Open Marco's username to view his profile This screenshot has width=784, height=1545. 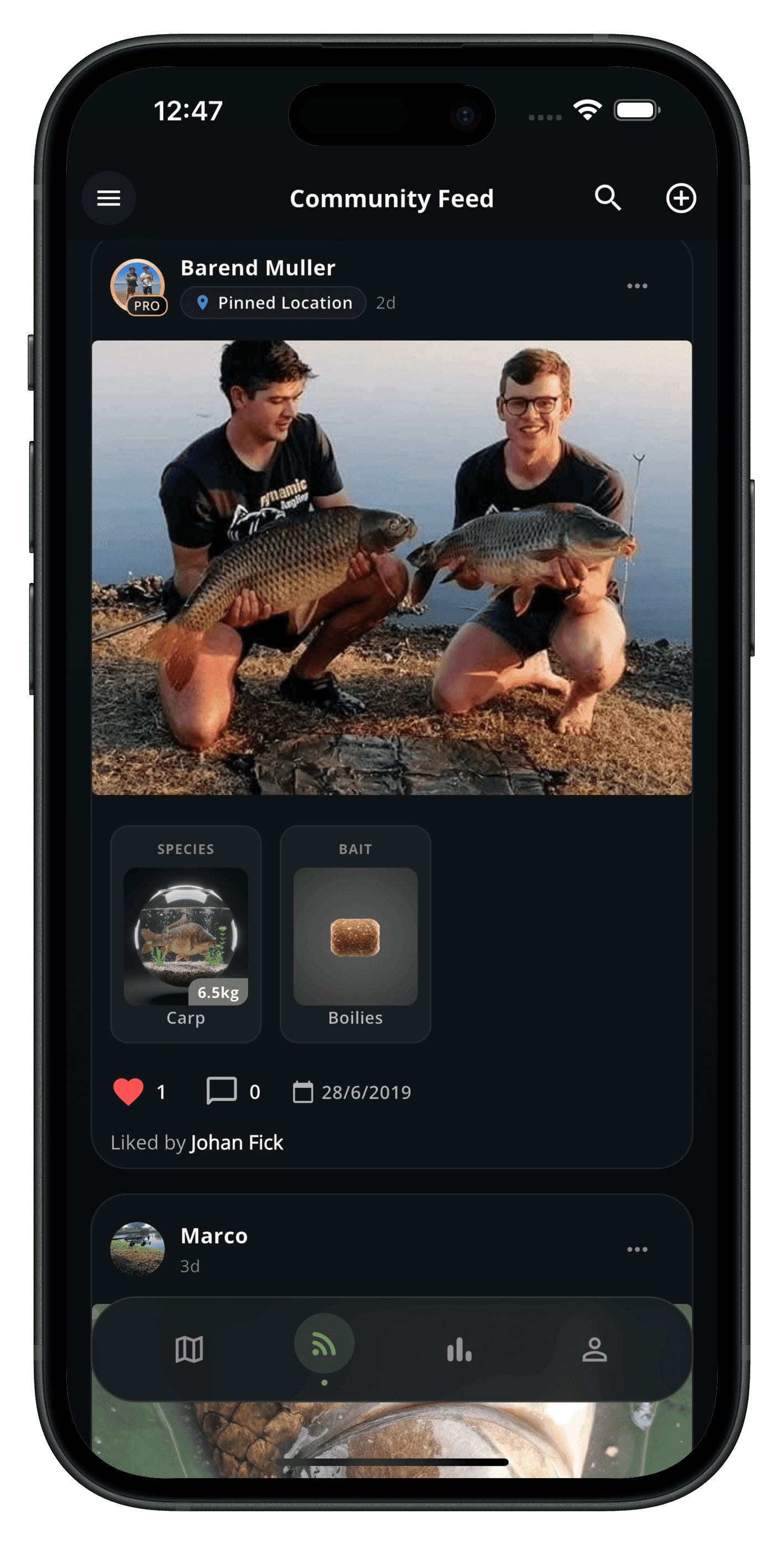click(x=214, y=1236)
